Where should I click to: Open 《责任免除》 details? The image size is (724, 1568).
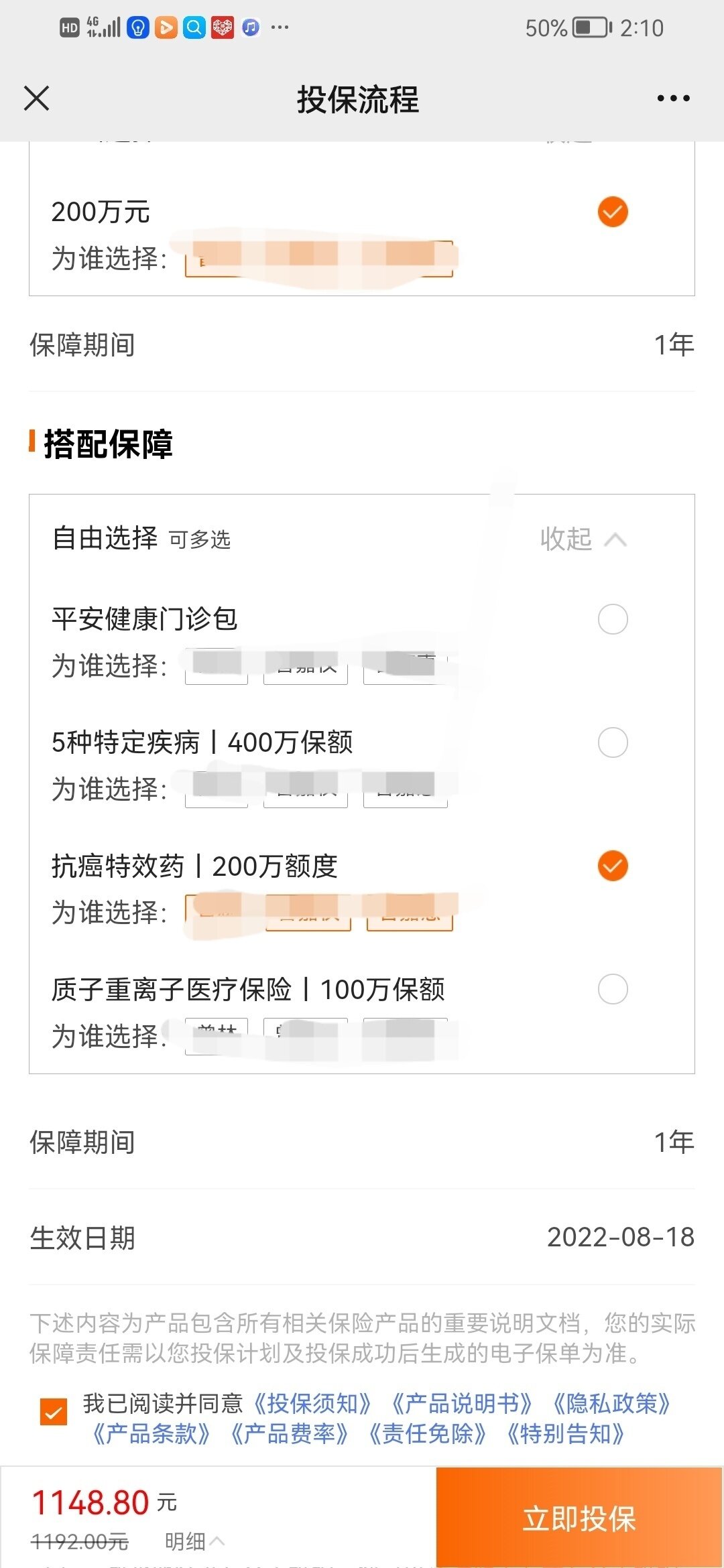click(x=428, y=1434)
